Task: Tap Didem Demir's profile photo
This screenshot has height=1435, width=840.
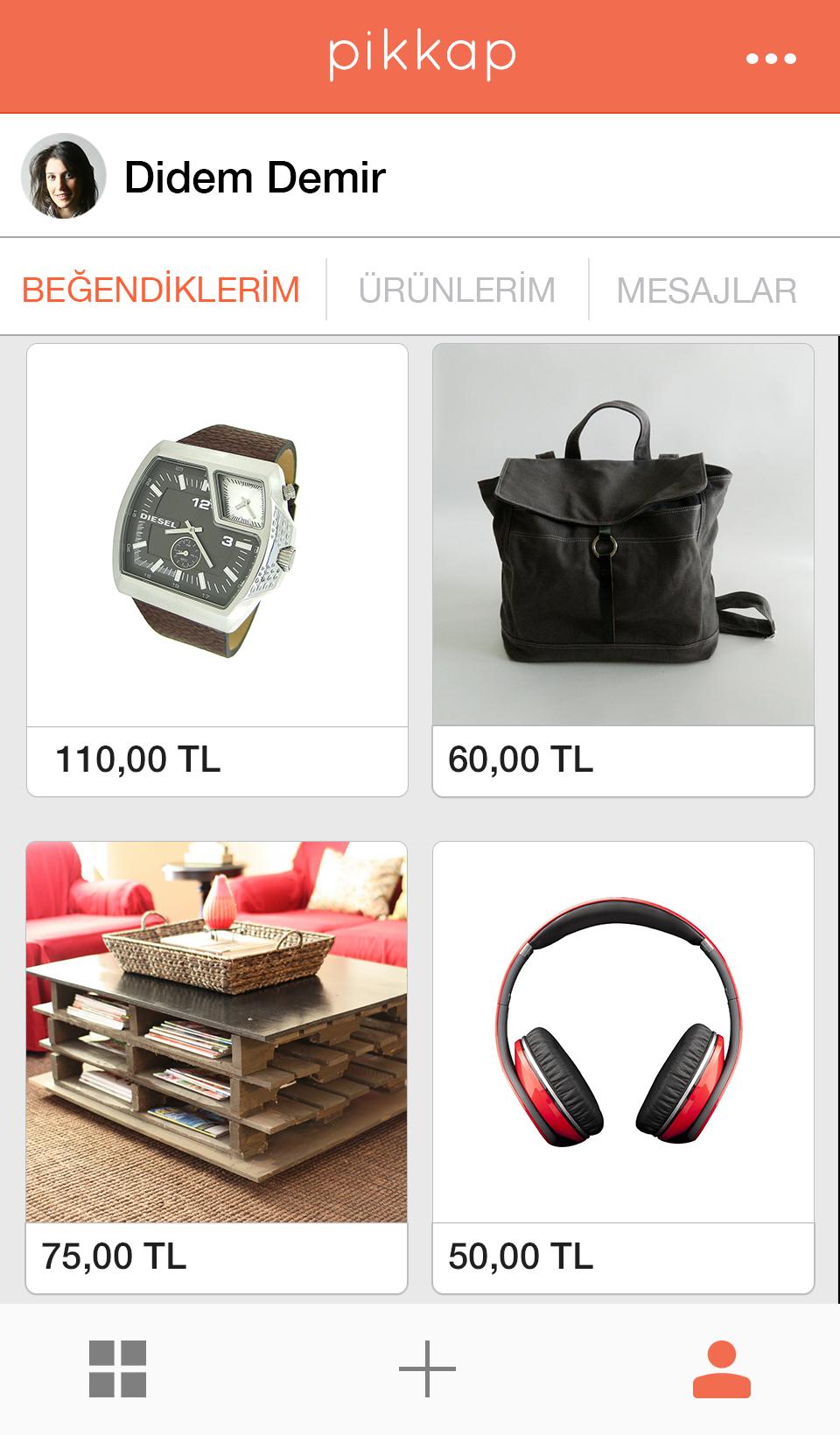Action: (63, 176)
